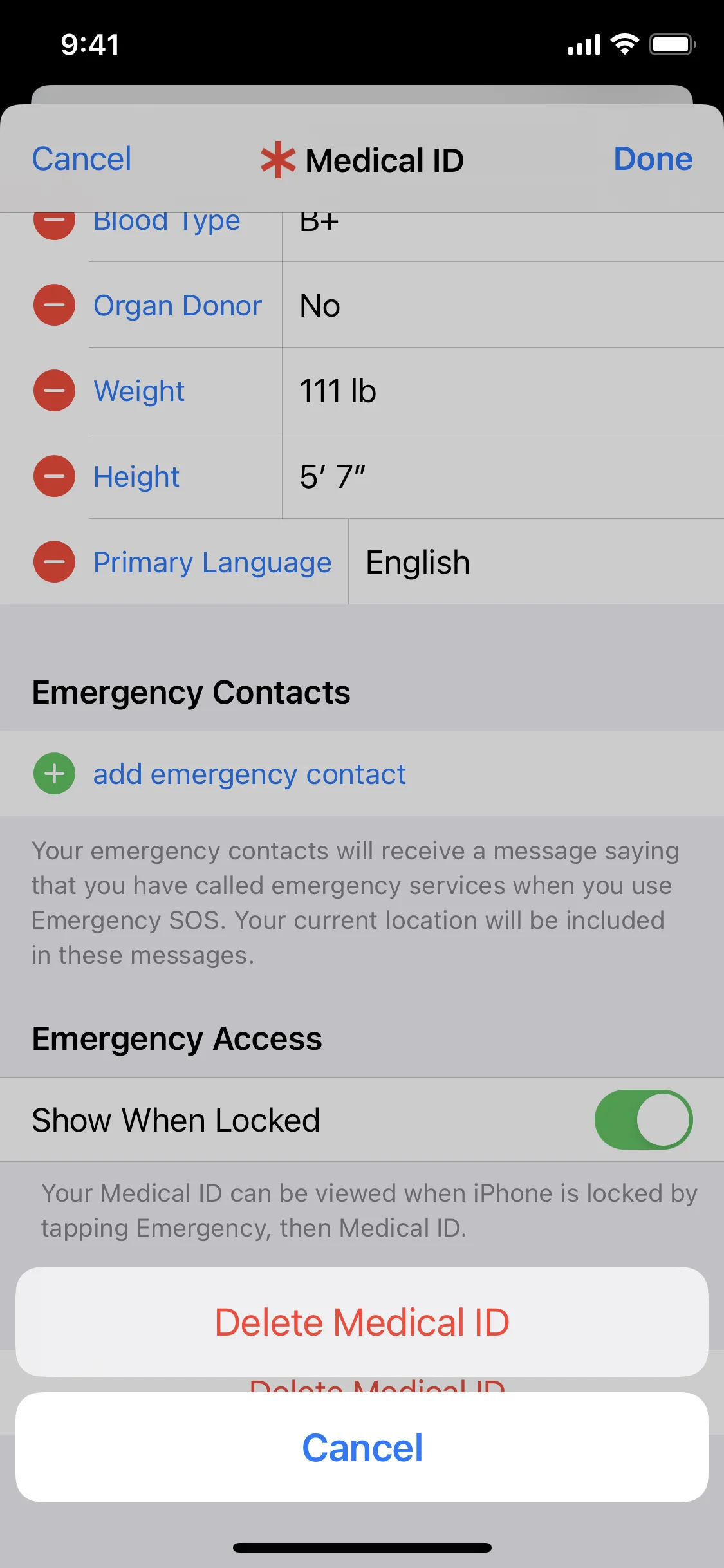Tap the red minus icon beside Height
Screen dimensions: 724x1568
click(x=54, y=476)
